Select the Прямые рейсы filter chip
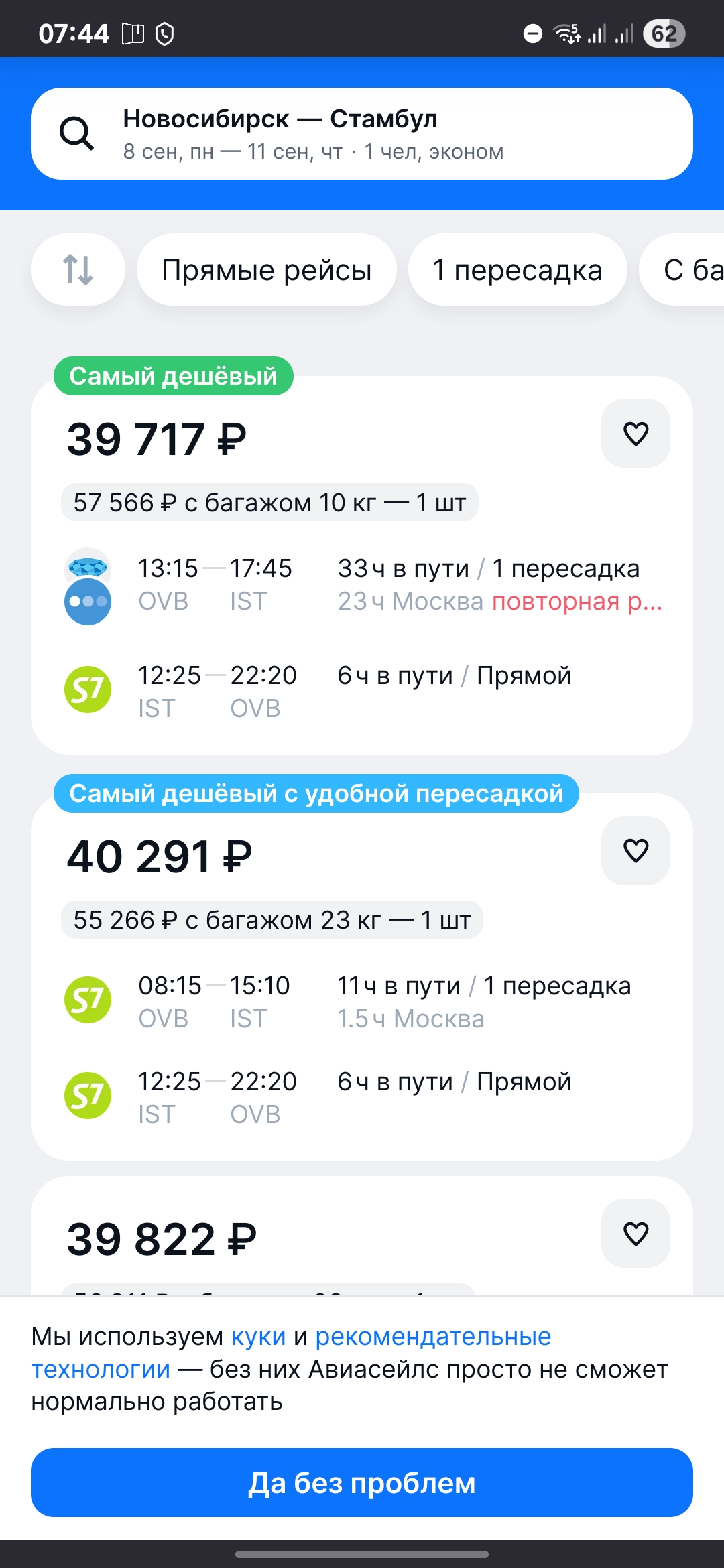 pos(266,270)
